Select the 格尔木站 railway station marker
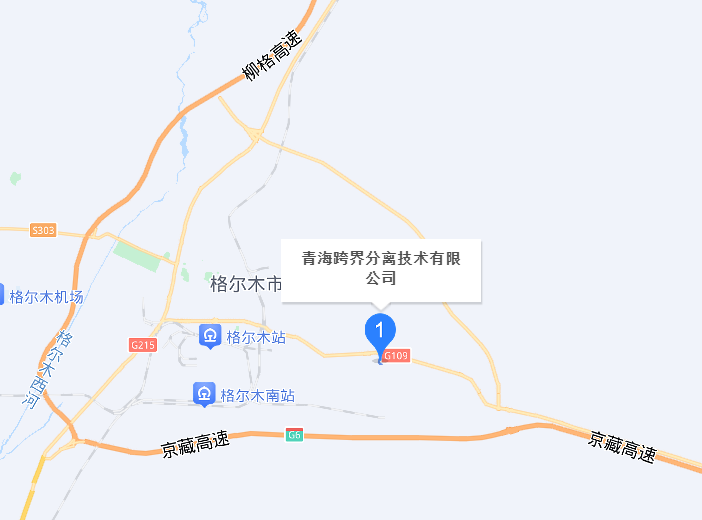702x520 pixels. tap(210, 337)
